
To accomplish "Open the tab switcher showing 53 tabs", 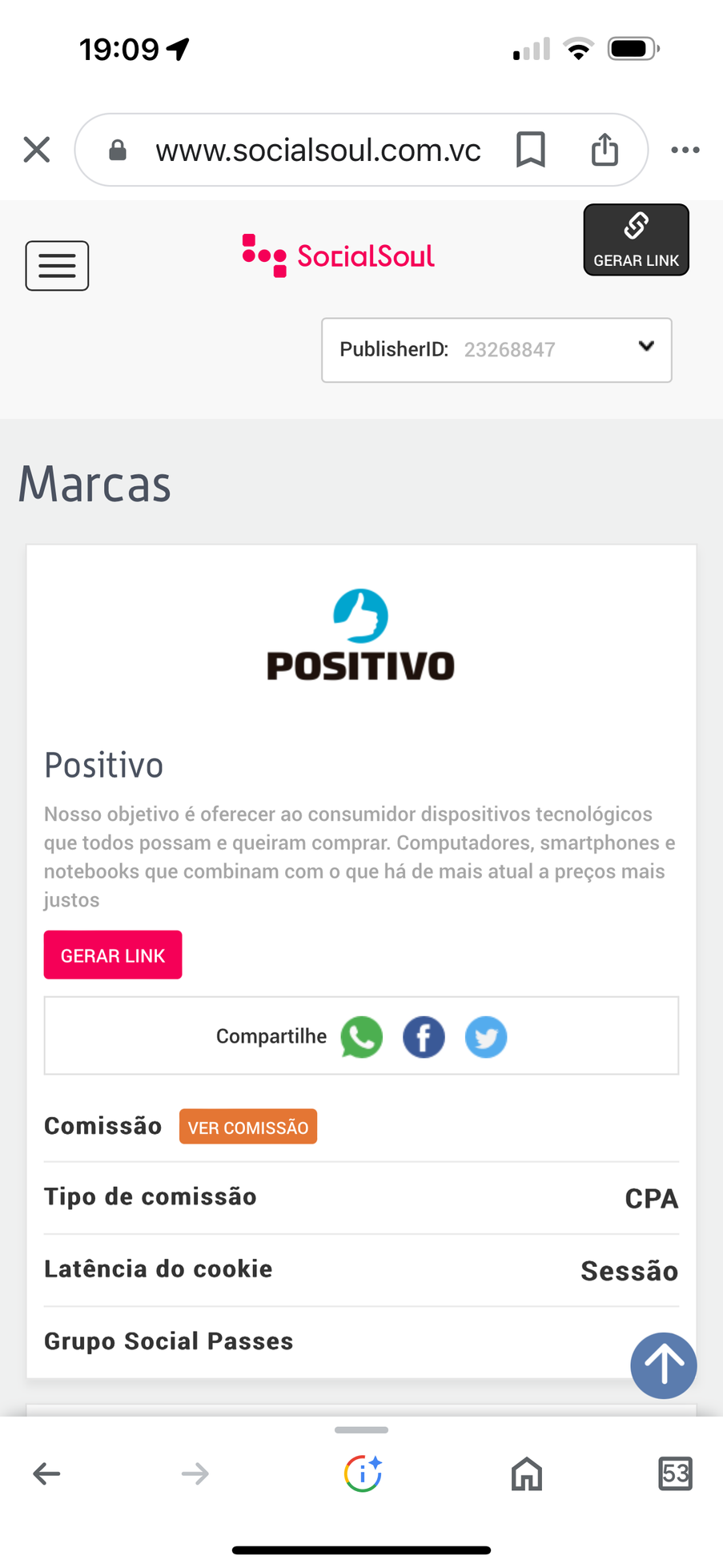I will (x=675, y=1474).
